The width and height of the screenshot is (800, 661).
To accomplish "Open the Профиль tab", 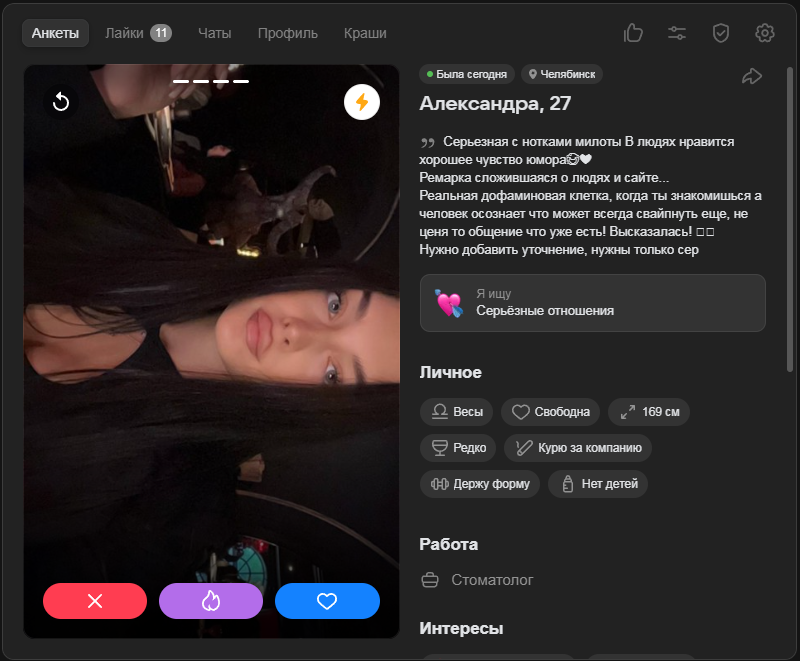I will pos(287,33).
